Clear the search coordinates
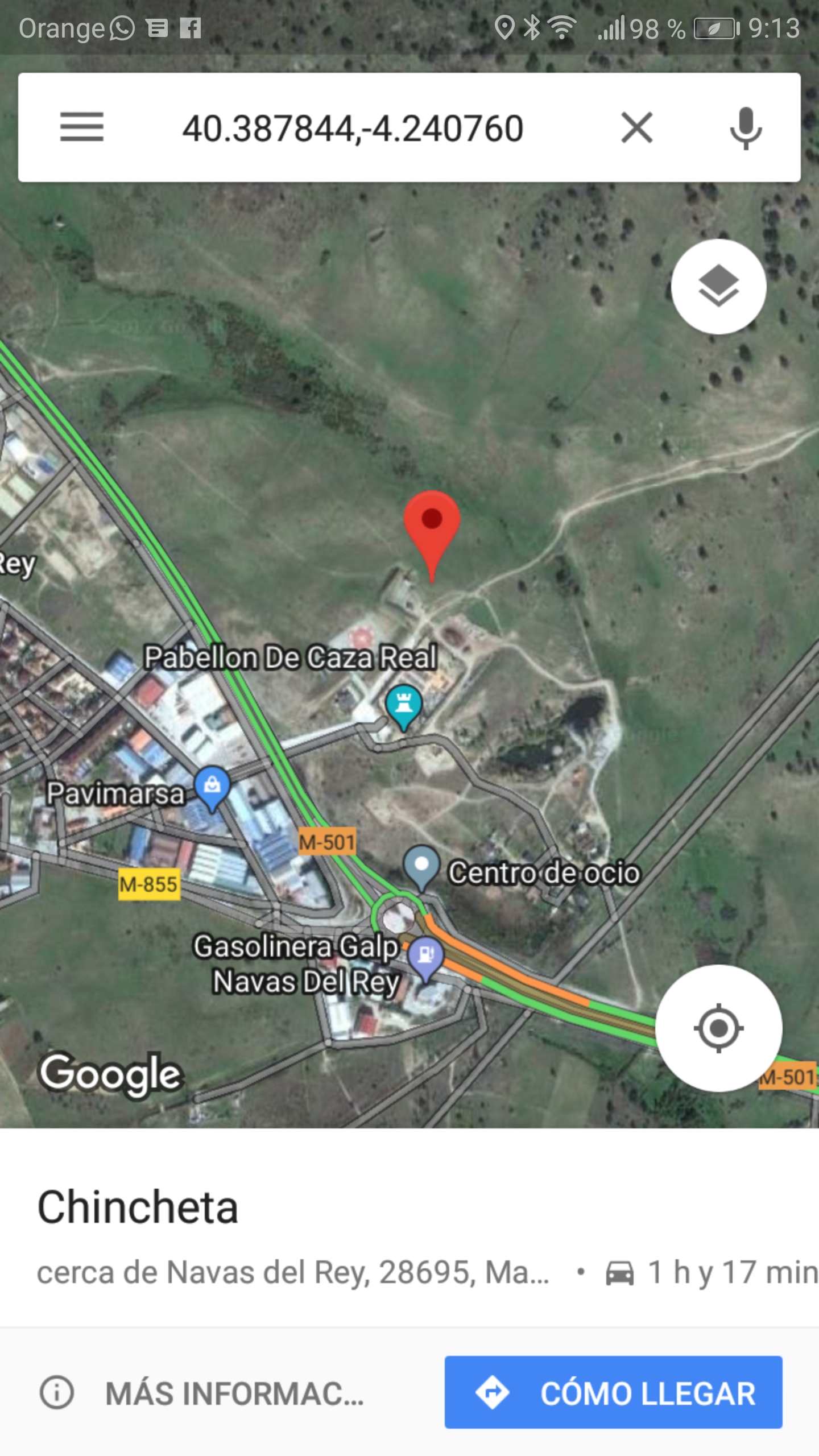Image resolution: width=819 pixels, height=1456 pixels. click(636, 127)
